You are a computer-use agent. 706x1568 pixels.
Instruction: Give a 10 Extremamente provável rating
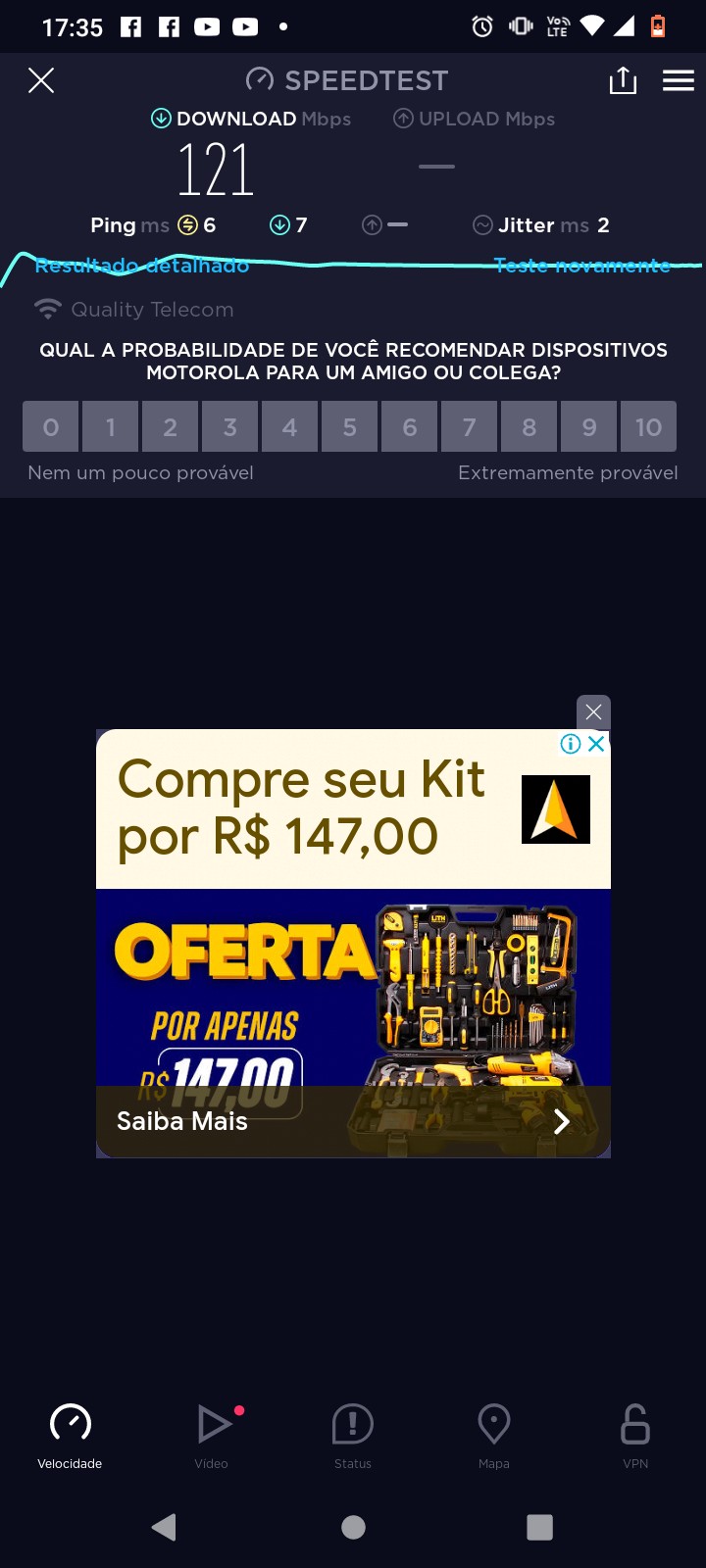point(647,427)
